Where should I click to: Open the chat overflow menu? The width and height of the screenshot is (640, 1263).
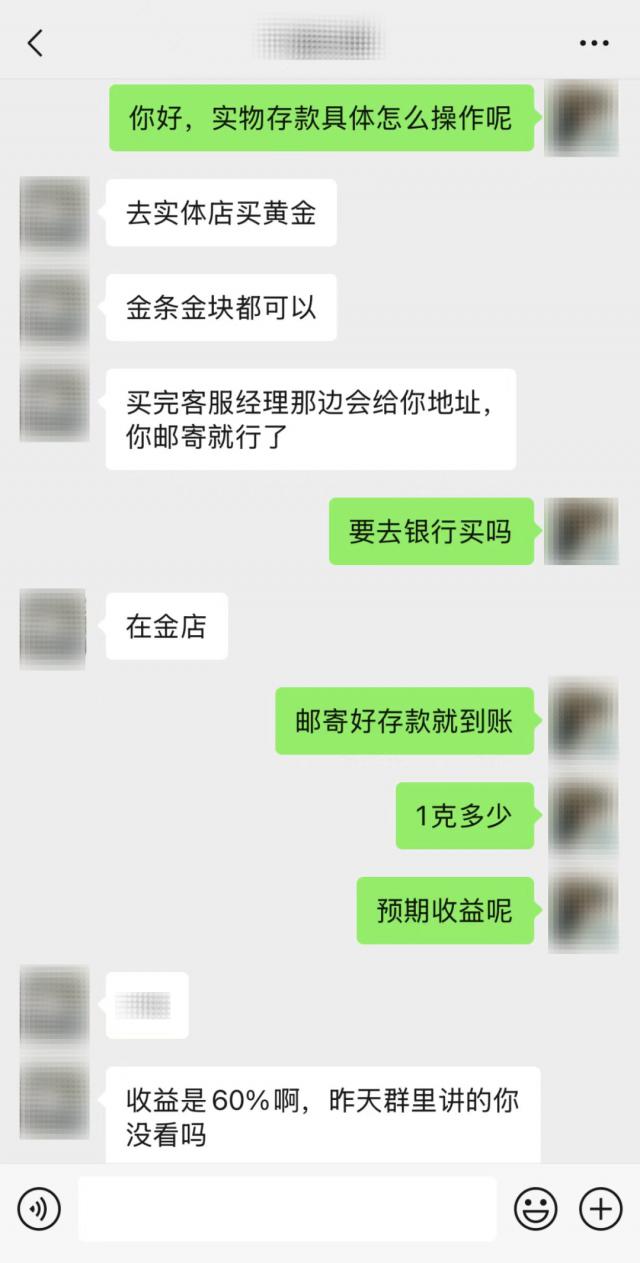tap(594, 43)
